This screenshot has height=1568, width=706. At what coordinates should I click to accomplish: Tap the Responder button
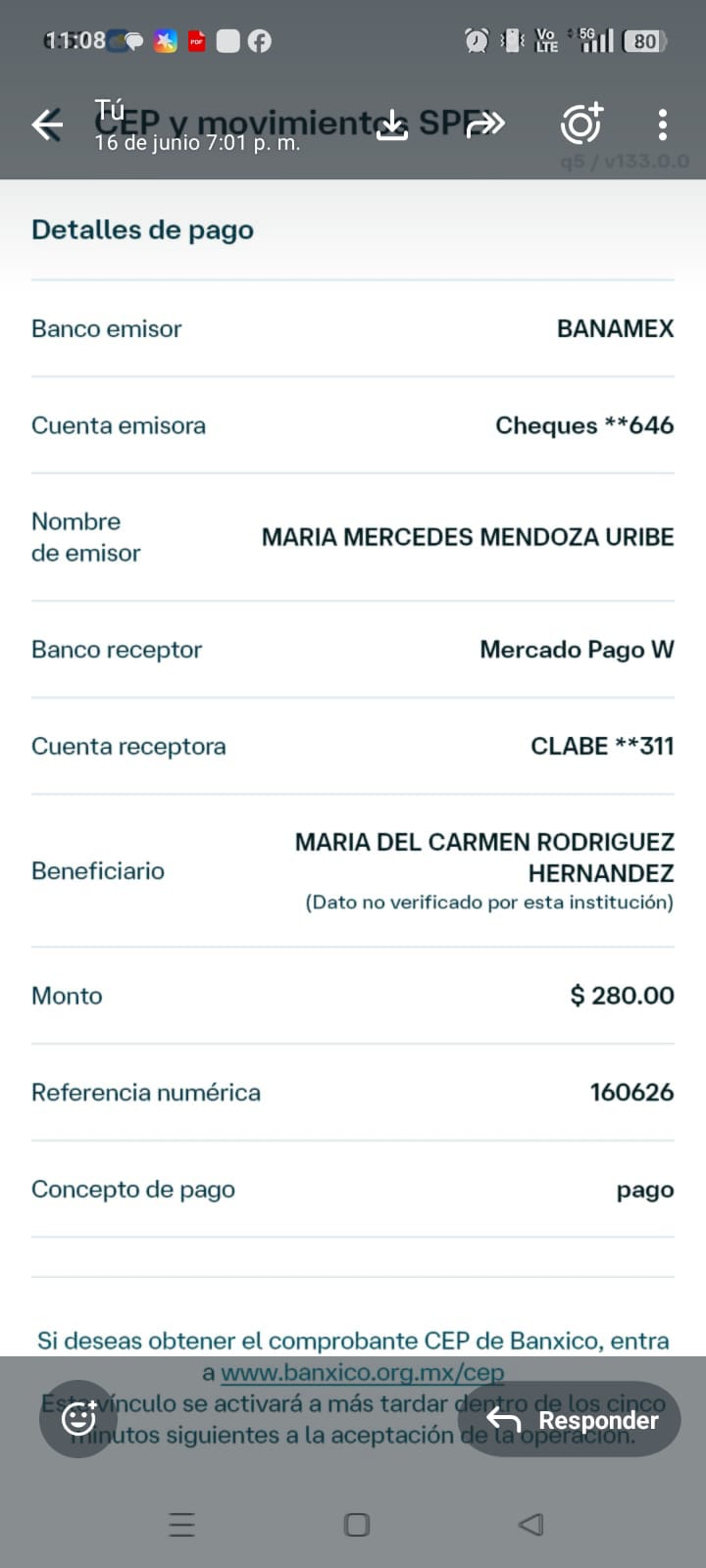(569, 1419)
